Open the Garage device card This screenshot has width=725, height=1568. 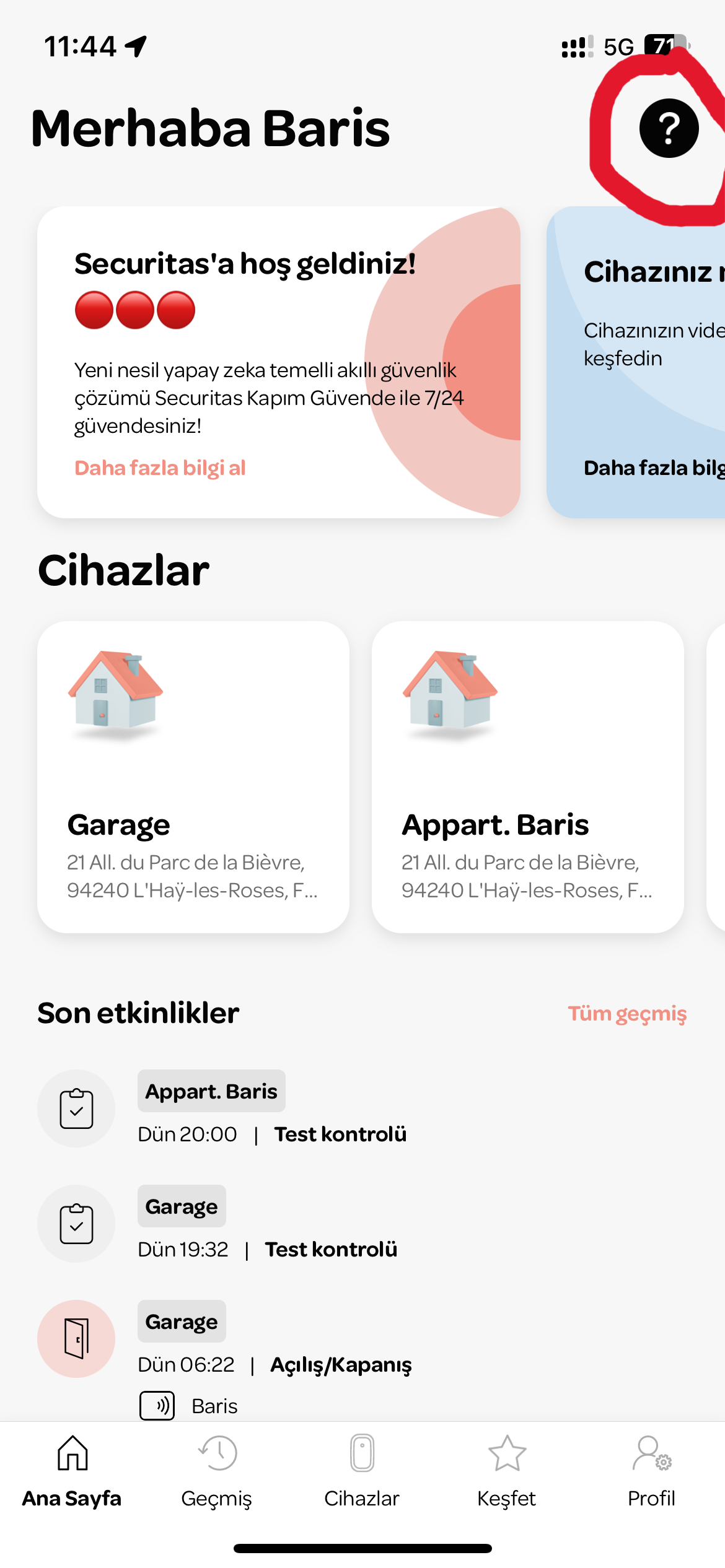tap(193, 777)
